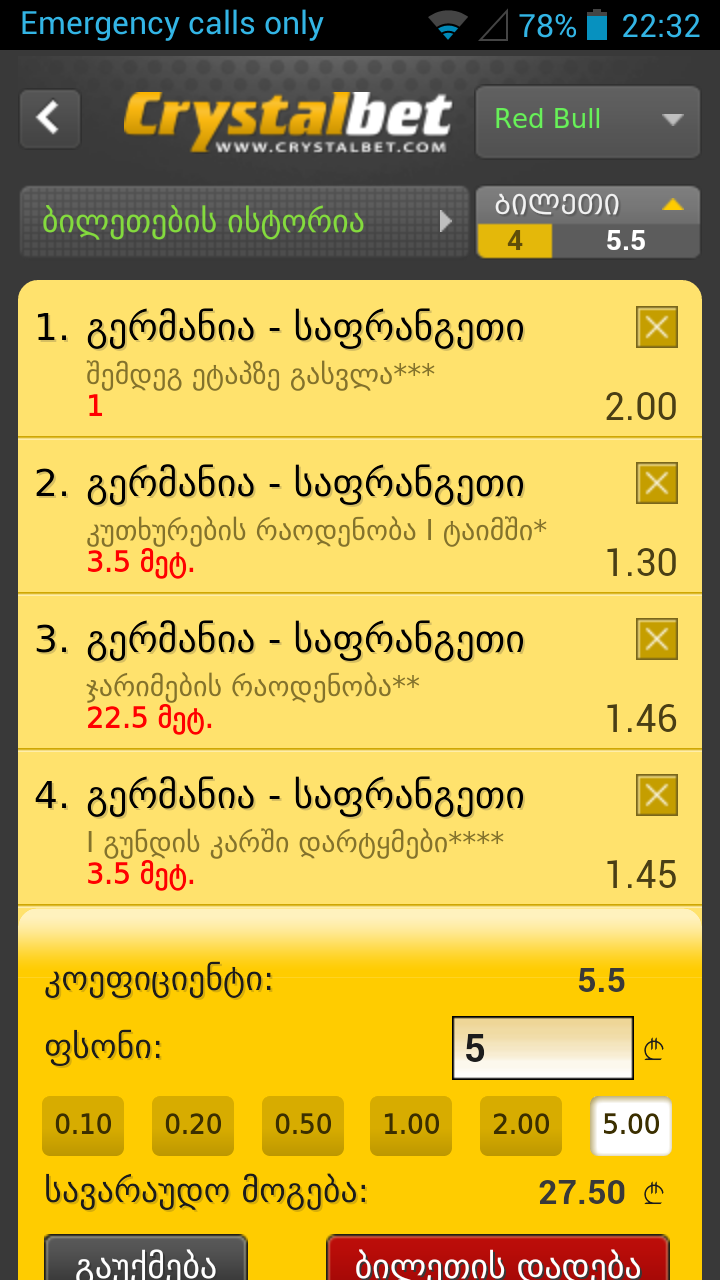Select the 5.00 stake amount
The image size is (720, 1280).
tap(631, 1125)
